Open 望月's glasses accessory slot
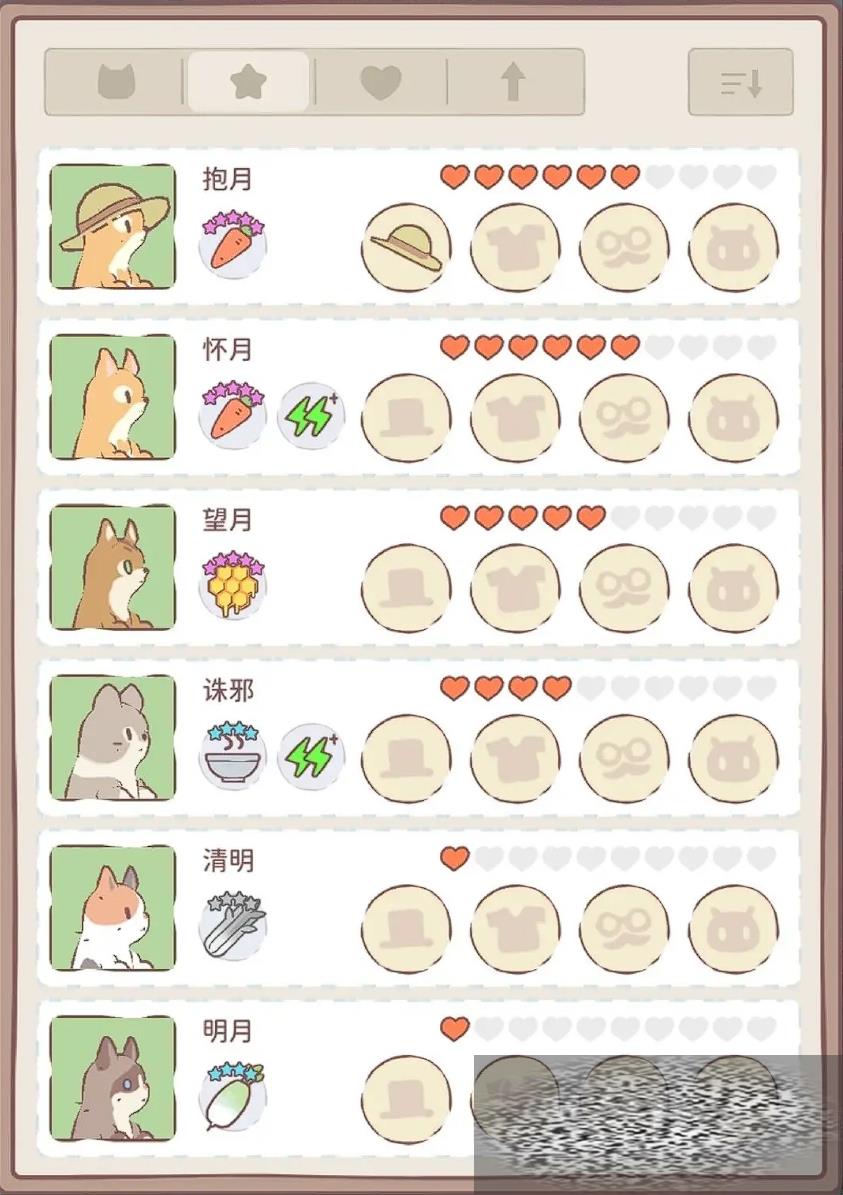The width and height of the screenshot is (843, 1195). coord(624,588)
